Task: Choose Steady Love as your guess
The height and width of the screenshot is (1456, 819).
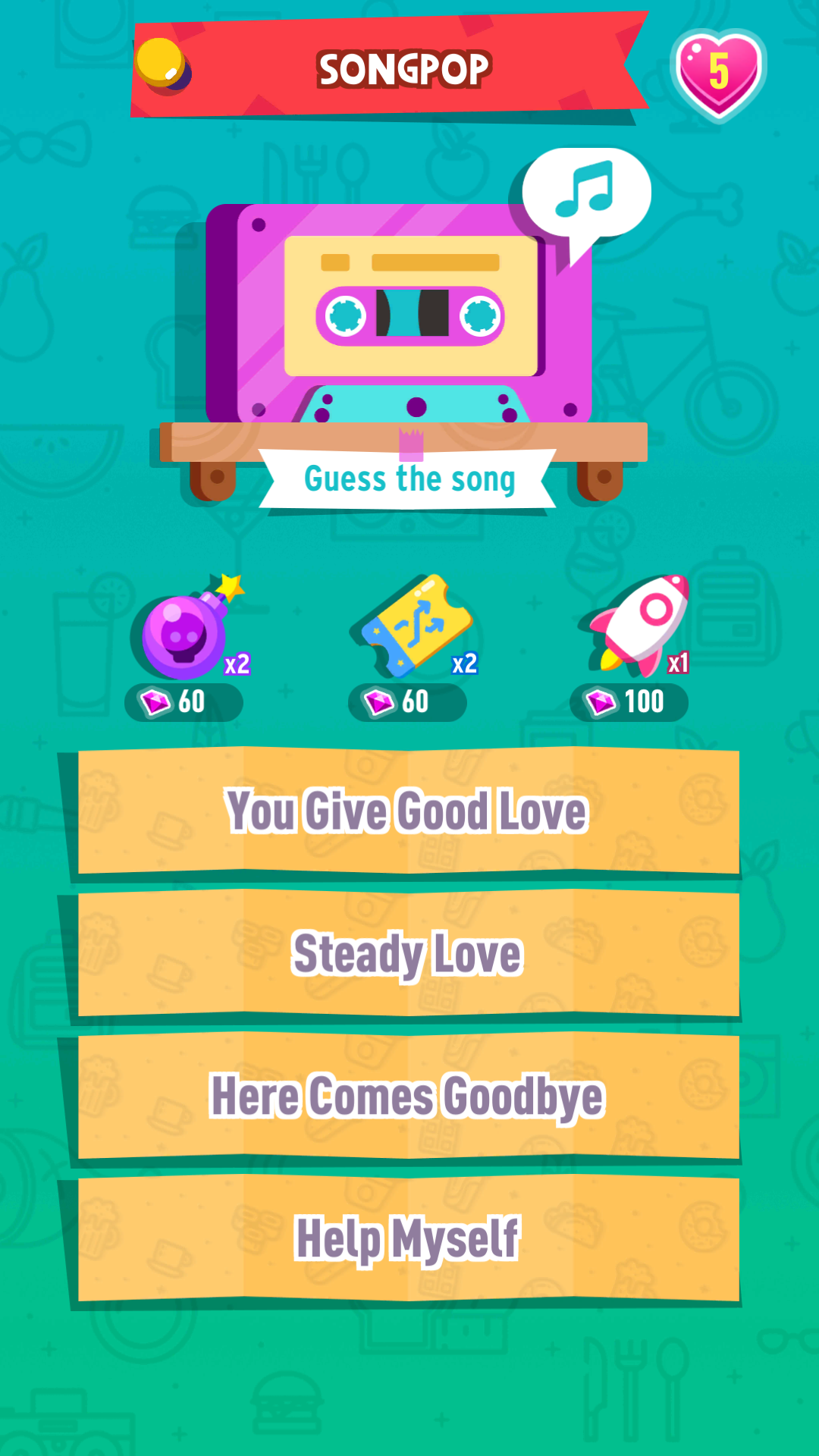Action: [x=408, y=955]
